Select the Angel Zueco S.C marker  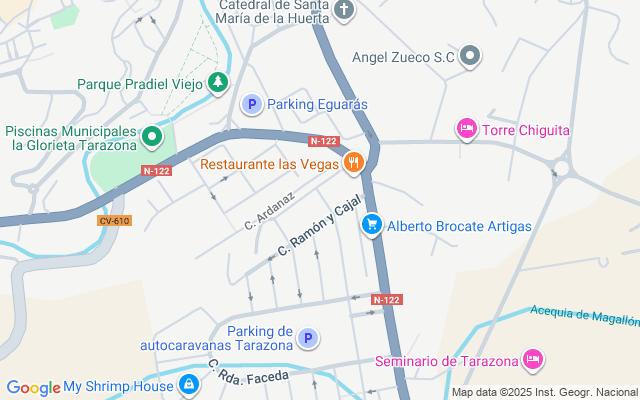(472, 57)
